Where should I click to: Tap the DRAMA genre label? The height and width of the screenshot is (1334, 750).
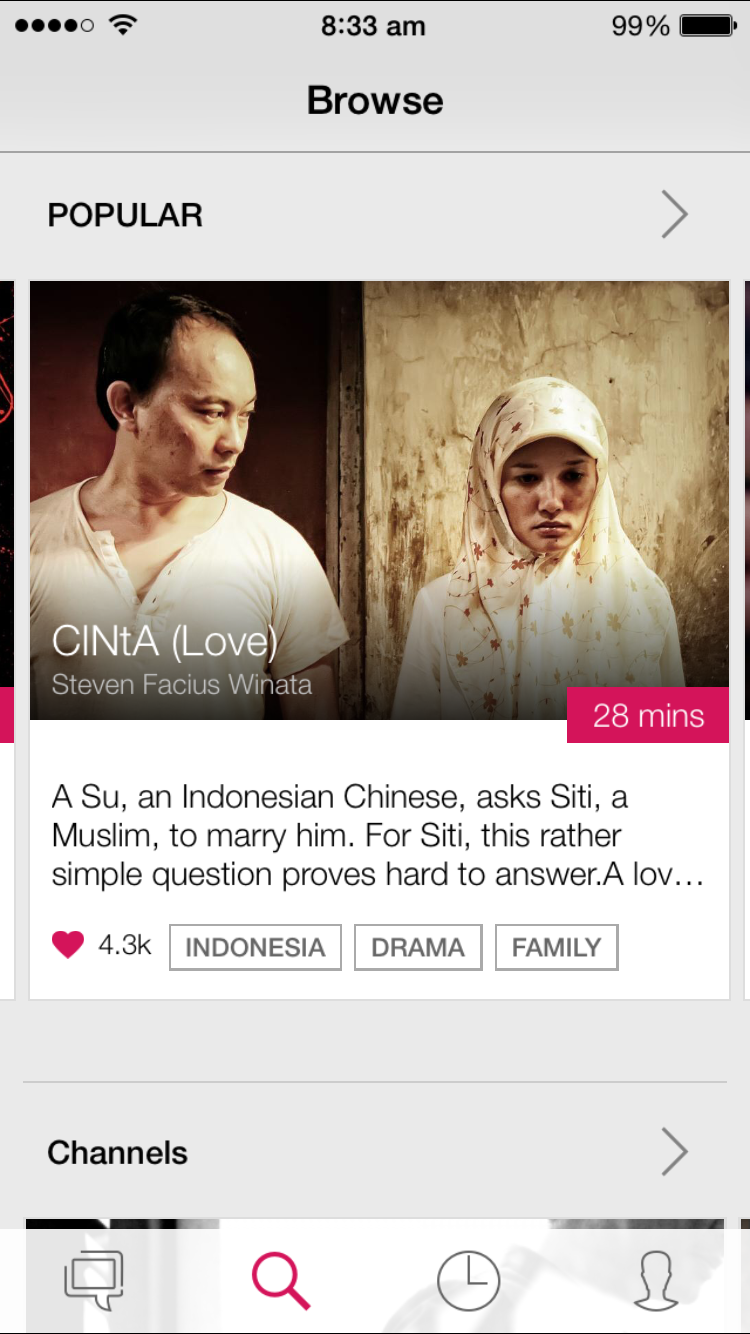[418, 947]
